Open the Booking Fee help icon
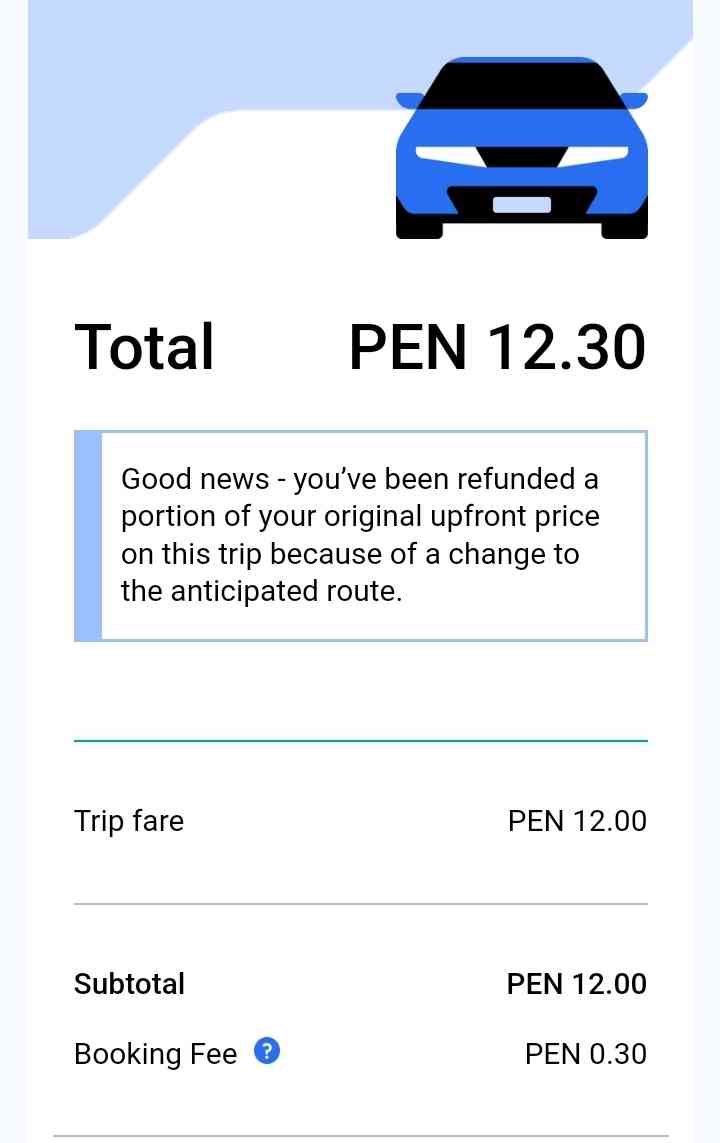720x1143 pixels. tap(267, 1051)
